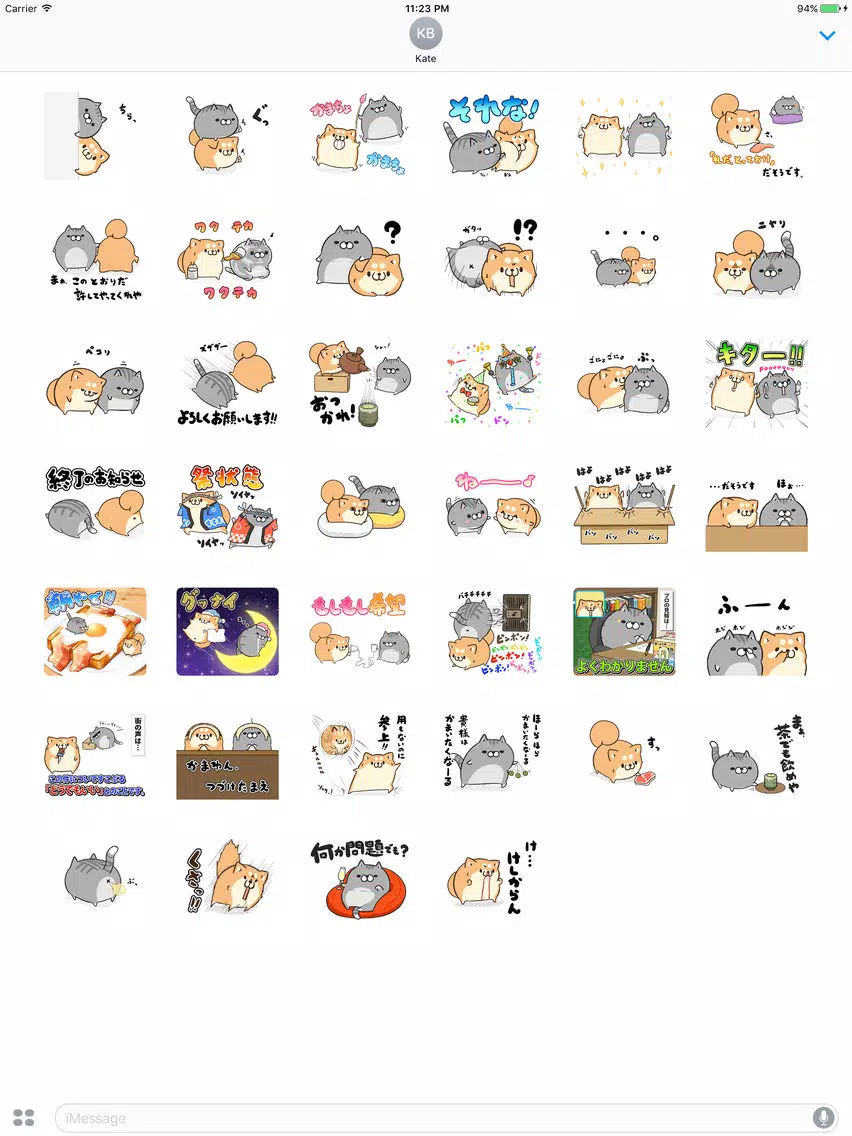Pick the グッナイ moon sticker
The width and height of the screenshot is (852, 1136).
click(x=227, y=631)
